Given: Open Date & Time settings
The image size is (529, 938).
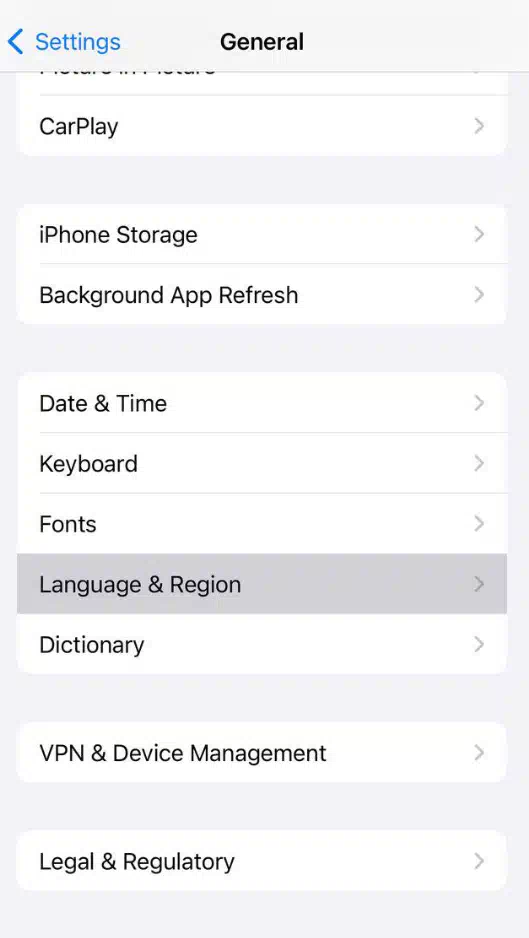Looking at the screenshot, I should pyautogui.click(x=262, y=403).
